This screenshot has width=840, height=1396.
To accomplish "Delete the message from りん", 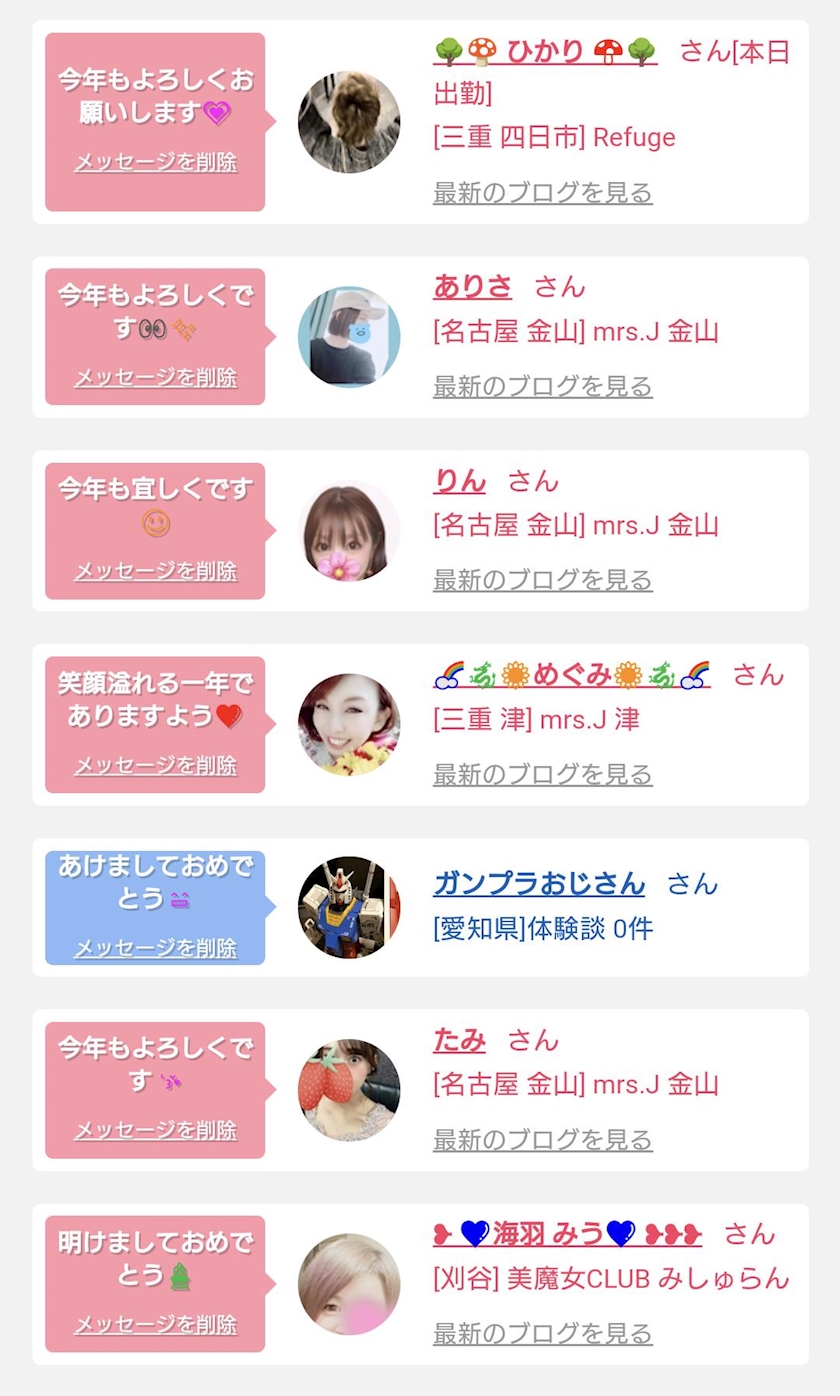I will [x=155, y=571].
